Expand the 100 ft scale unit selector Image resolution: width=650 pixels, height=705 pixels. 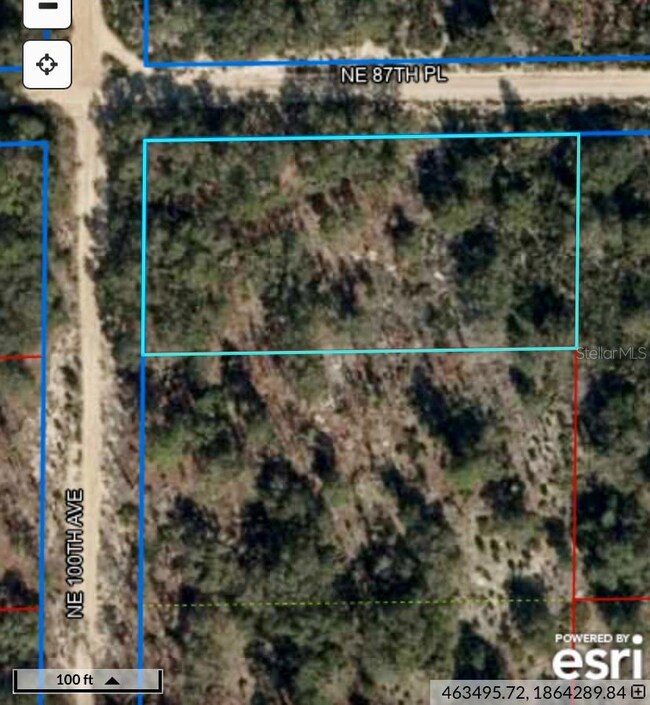click(113, 680)
